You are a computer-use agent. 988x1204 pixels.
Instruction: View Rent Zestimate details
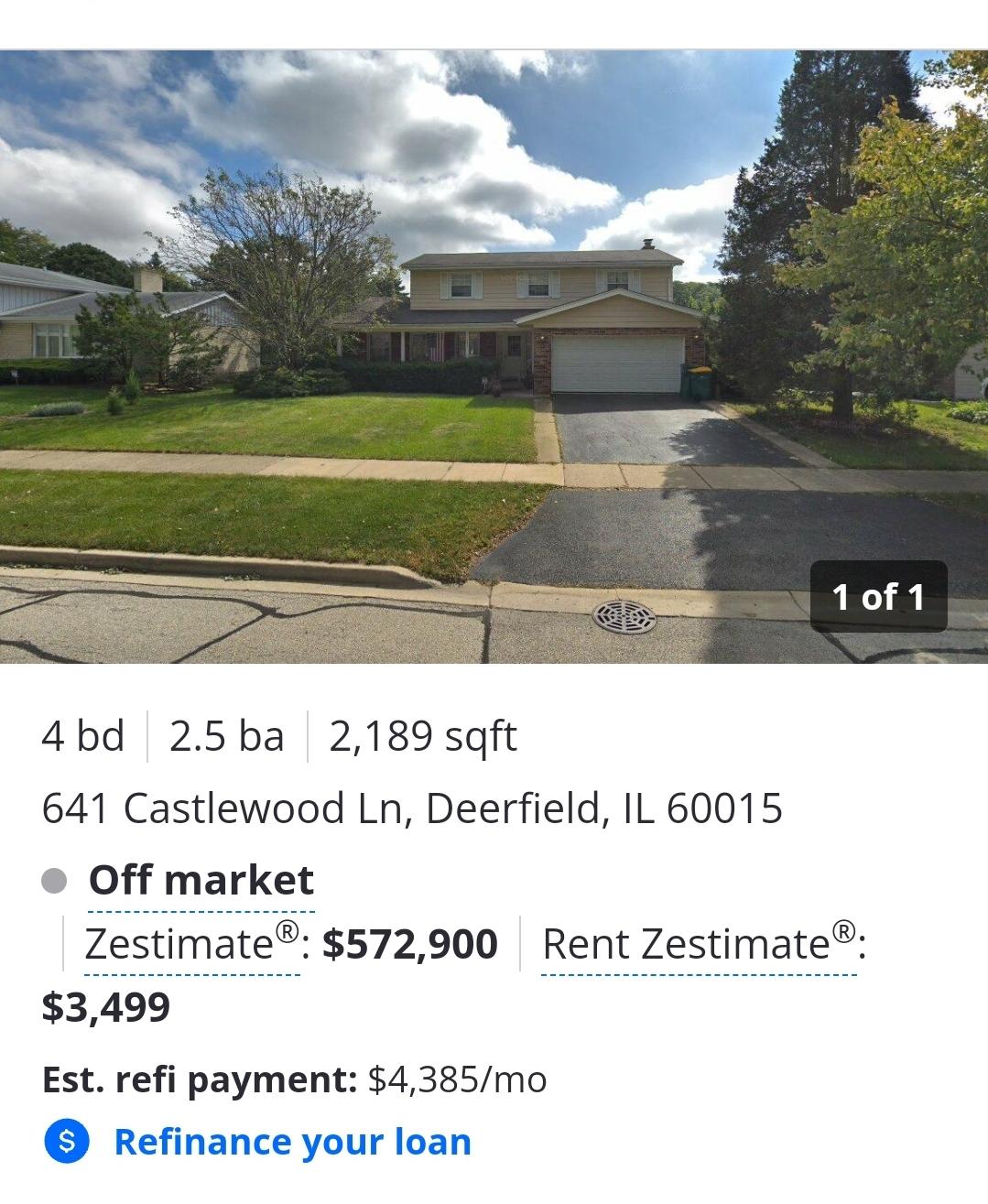click(x=700, y=944)
